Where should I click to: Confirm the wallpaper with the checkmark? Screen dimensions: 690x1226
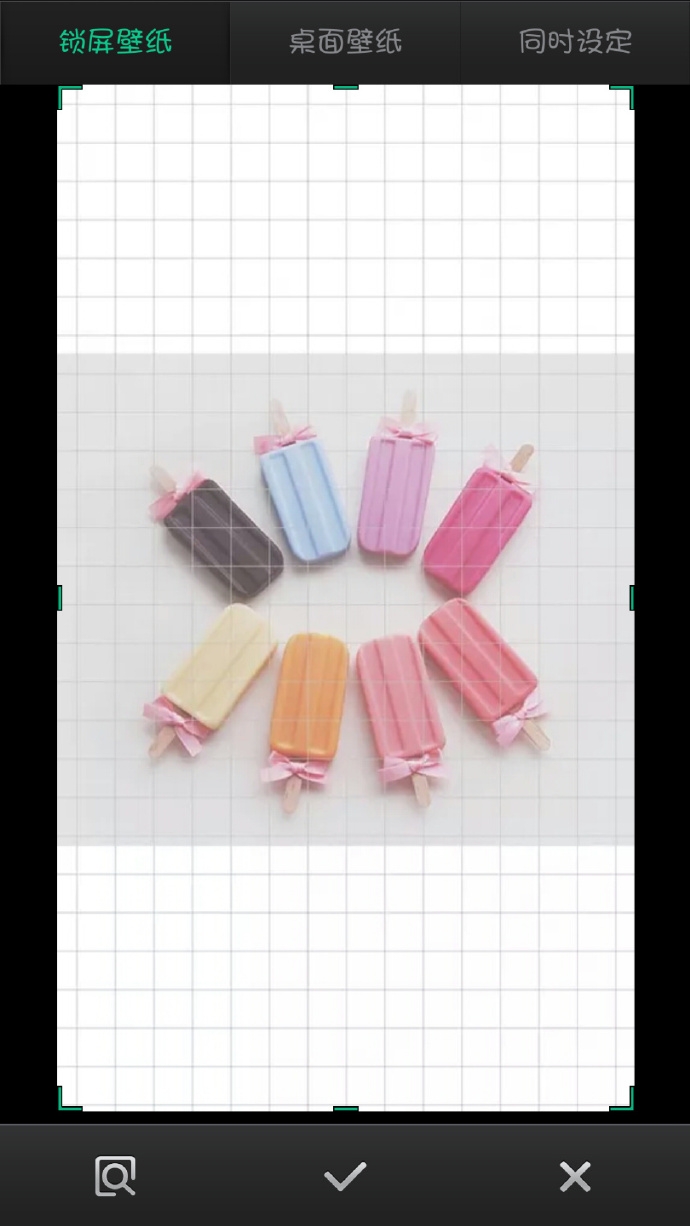click(x=345, y=1176)
